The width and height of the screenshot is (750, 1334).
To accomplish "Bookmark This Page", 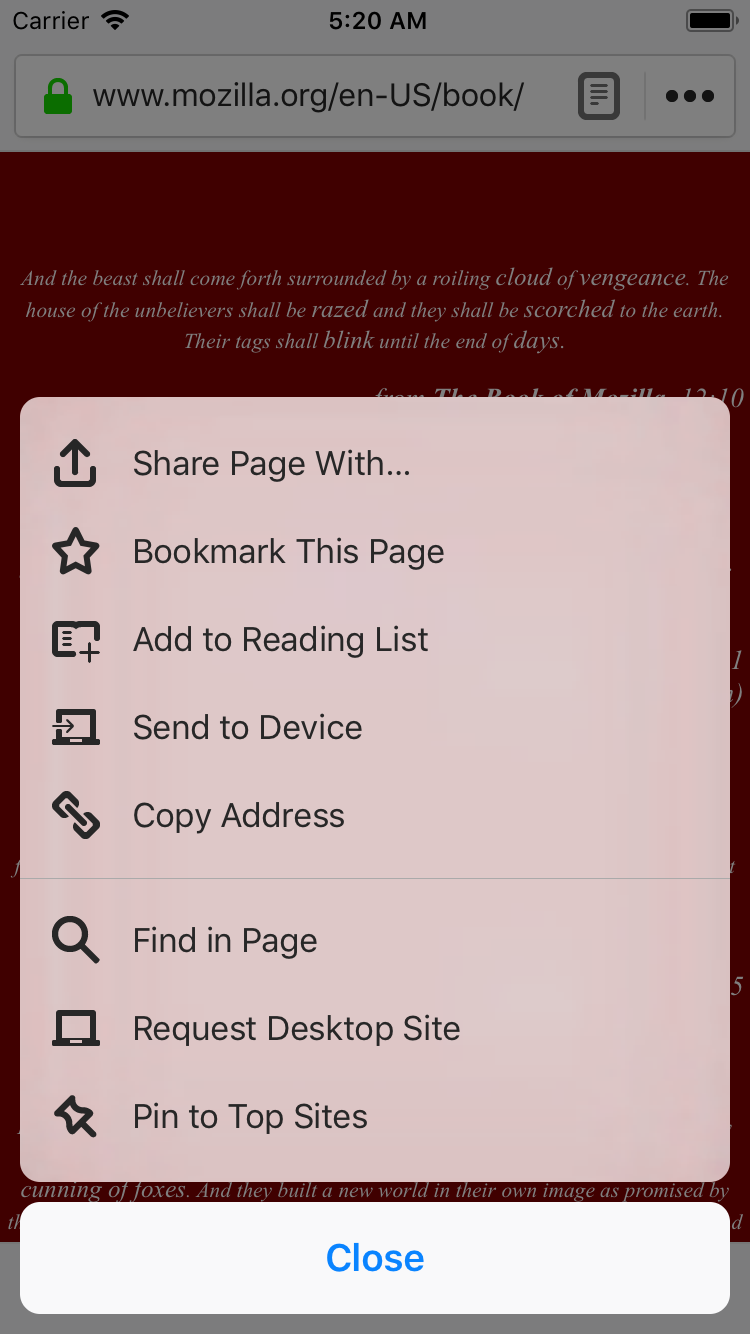I will pyautogui.click(x=288, y=552).
